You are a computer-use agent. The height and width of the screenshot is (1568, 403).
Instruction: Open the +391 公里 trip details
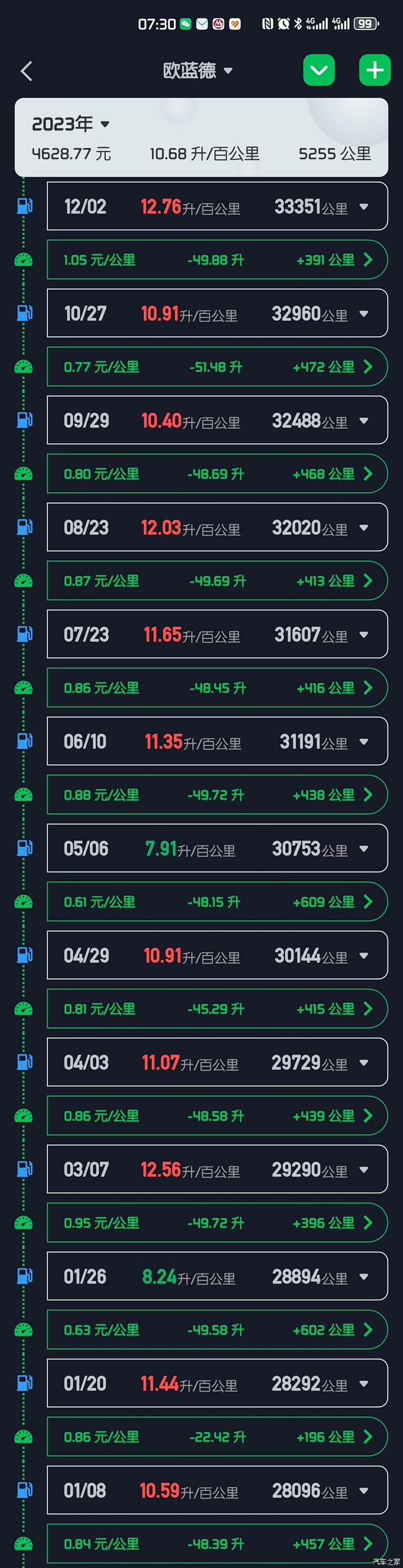(367, 260)
